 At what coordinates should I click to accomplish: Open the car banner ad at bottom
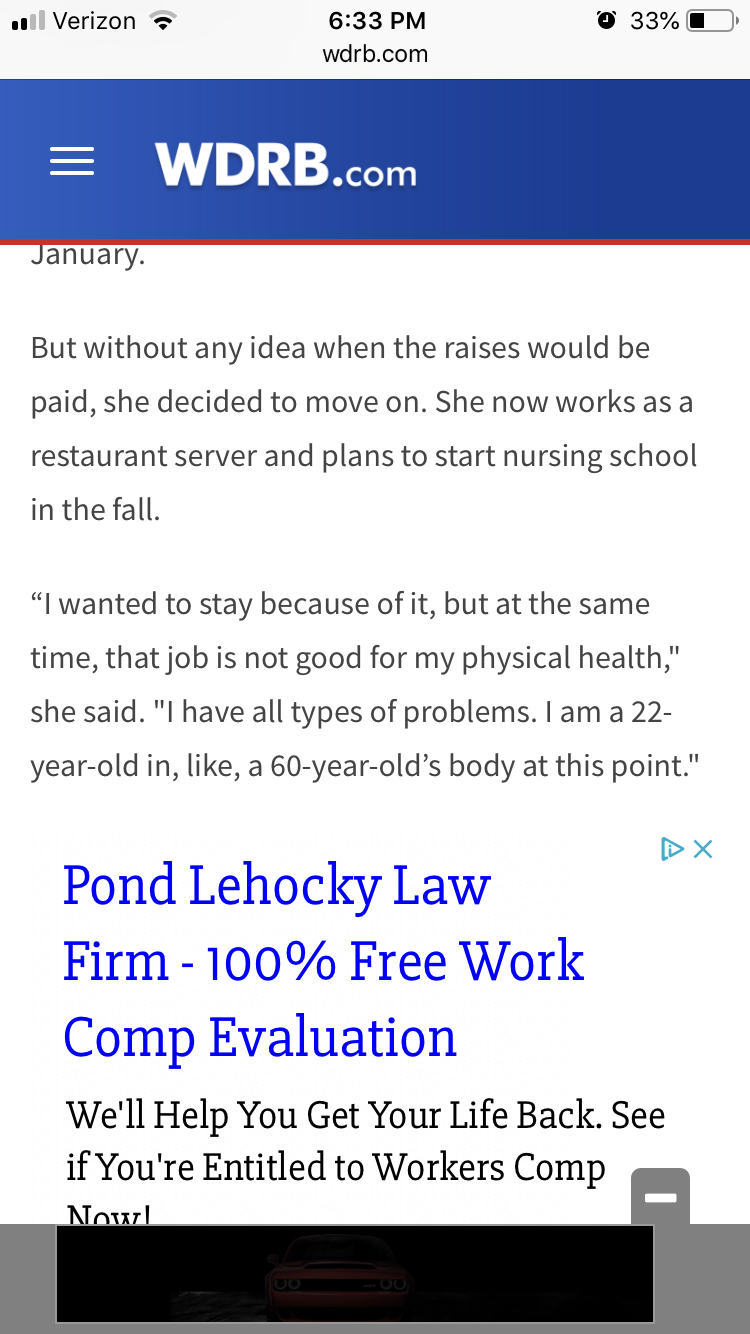click(x=355, y=1274)
